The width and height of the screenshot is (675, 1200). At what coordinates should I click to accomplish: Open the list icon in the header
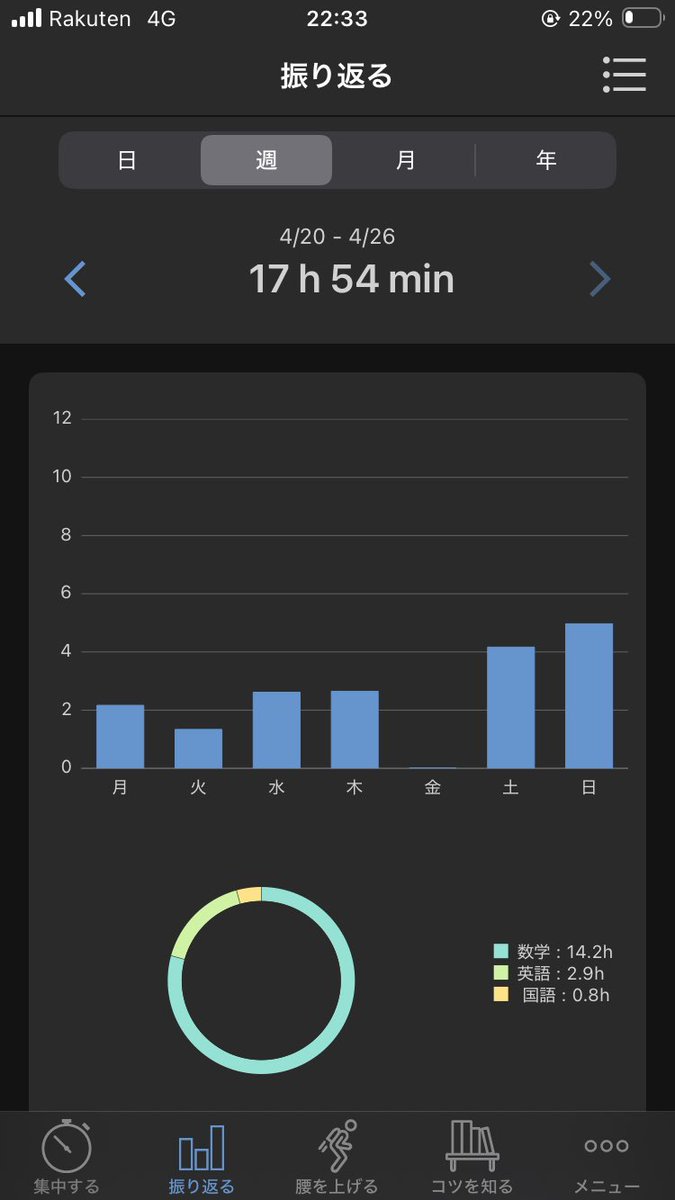(x=624, y=75)
